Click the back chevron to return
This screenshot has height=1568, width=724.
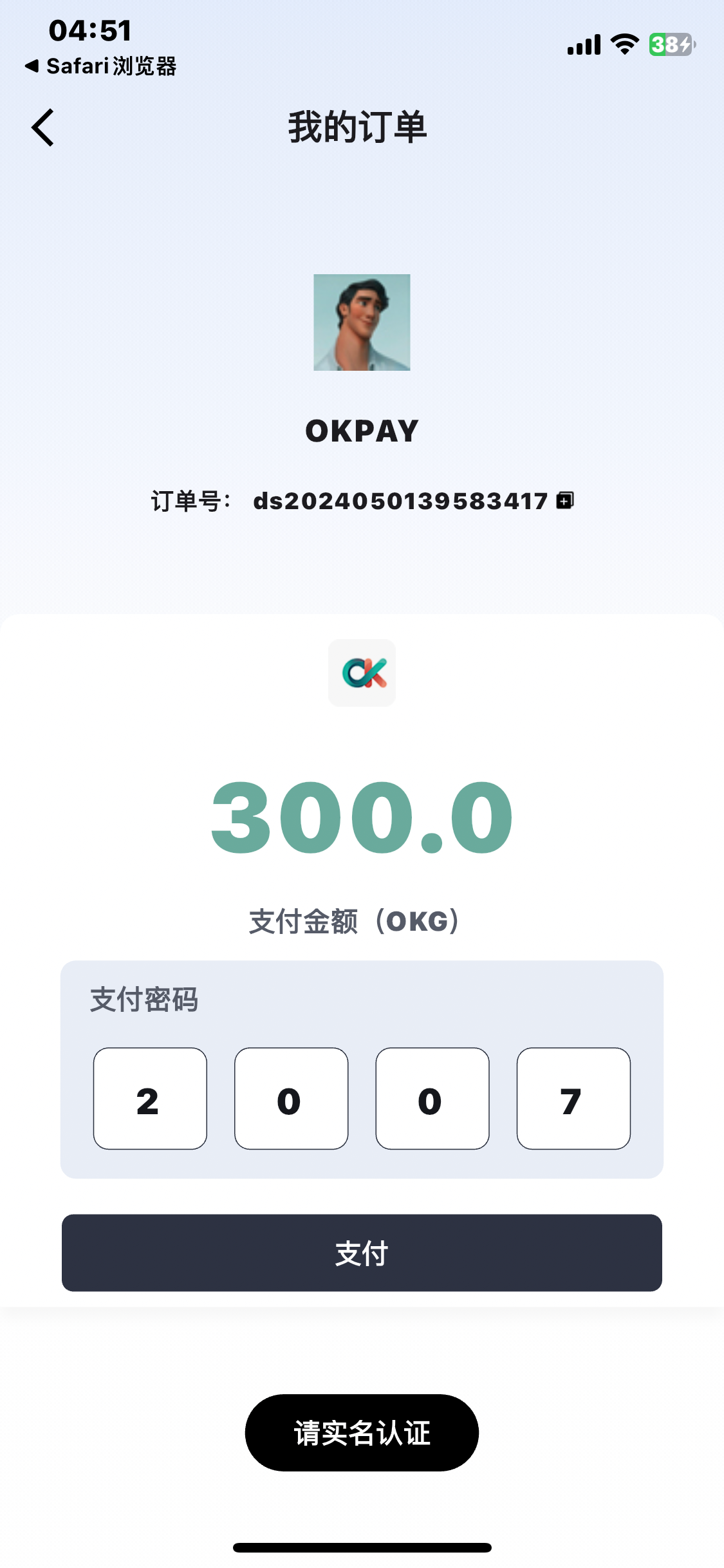pyautogui.click(x=42, y=127)
